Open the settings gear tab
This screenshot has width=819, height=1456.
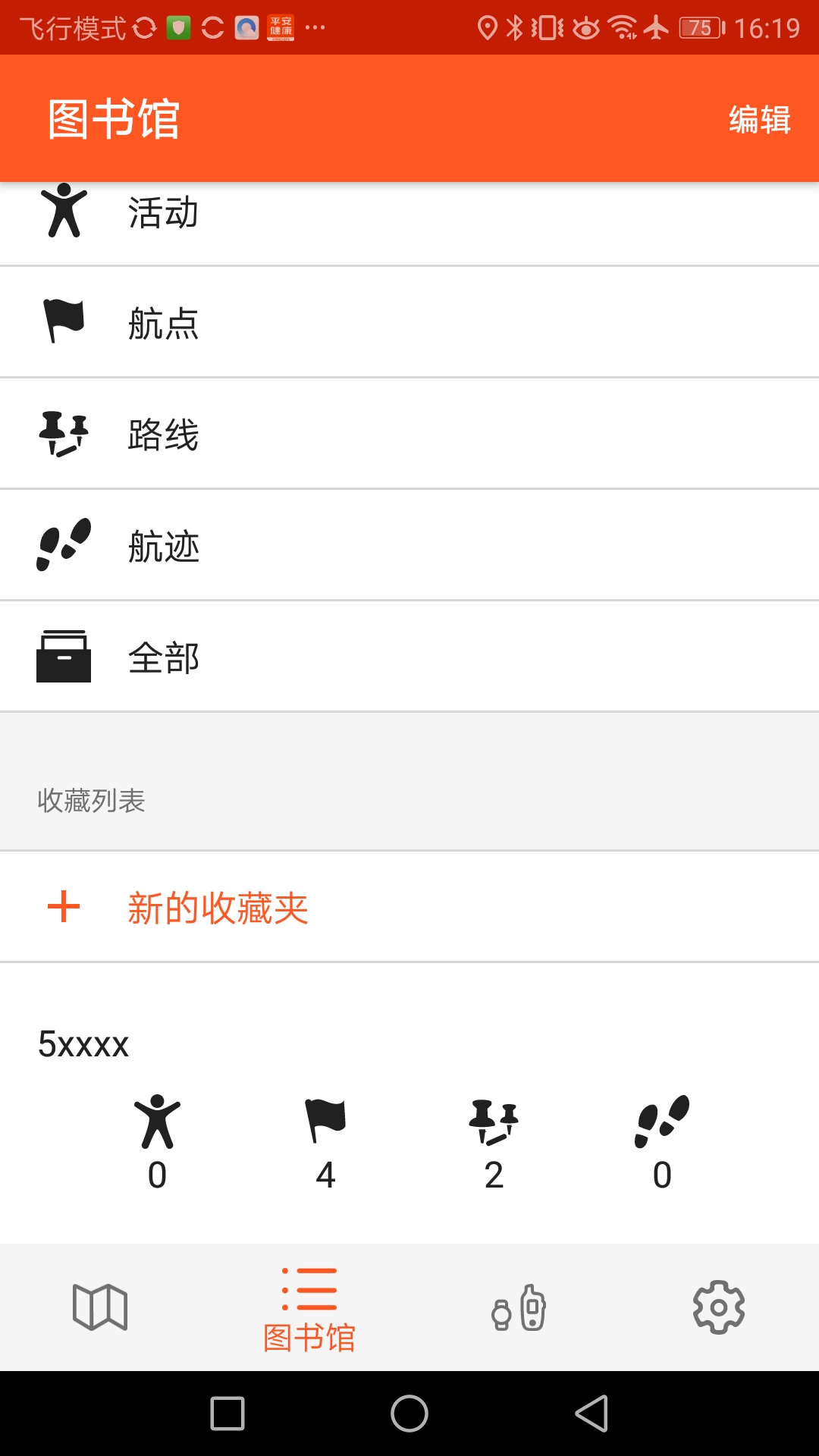click(x=719, y=1307)
